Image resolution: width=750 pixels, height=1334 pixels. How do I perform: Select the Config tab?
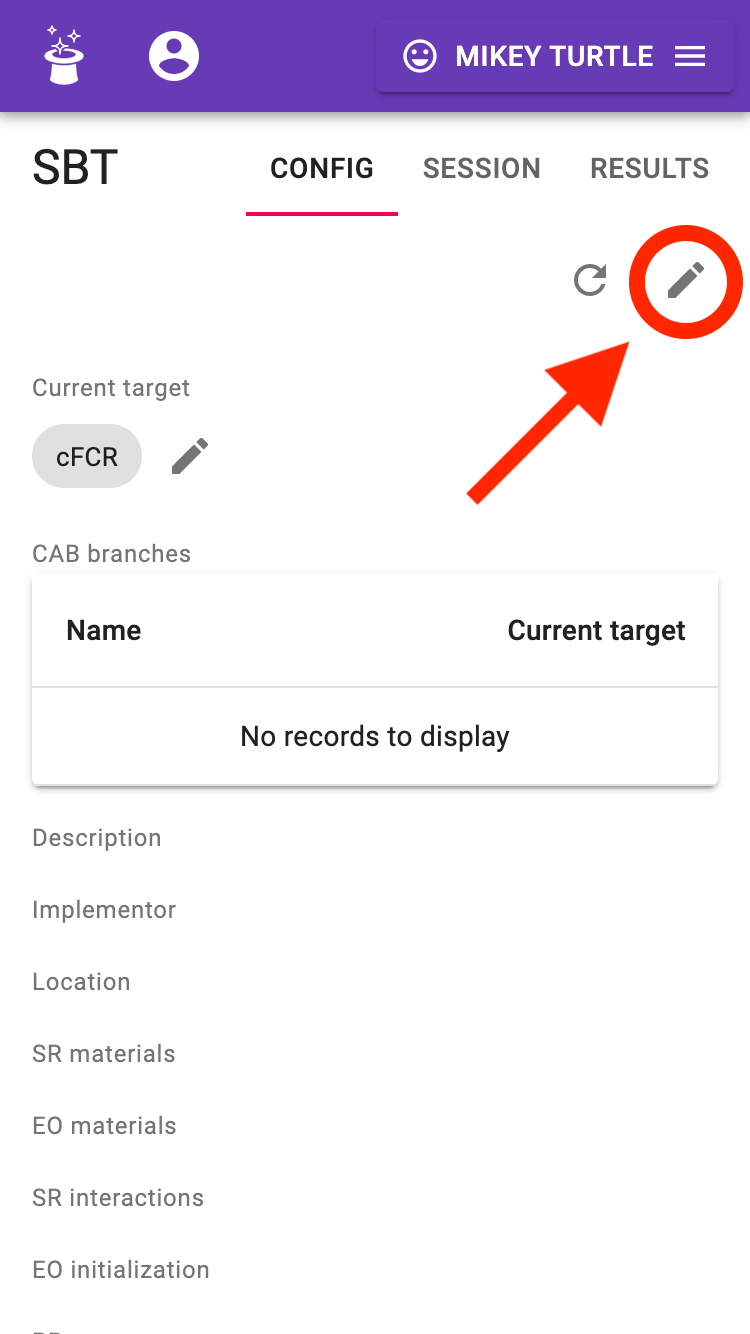pyautogui.click(x=322, y=168)
